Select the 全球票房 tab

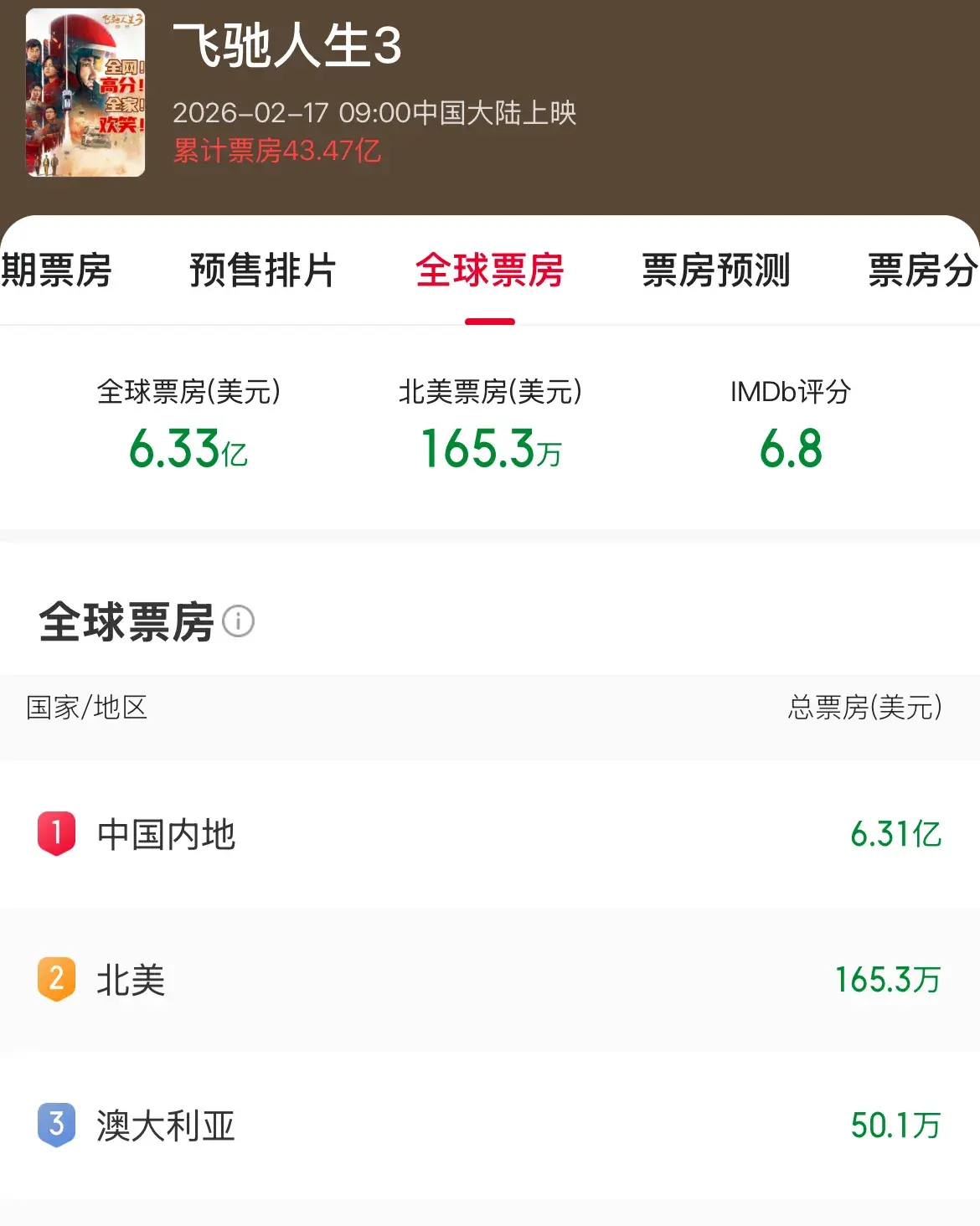pos(490,270)
